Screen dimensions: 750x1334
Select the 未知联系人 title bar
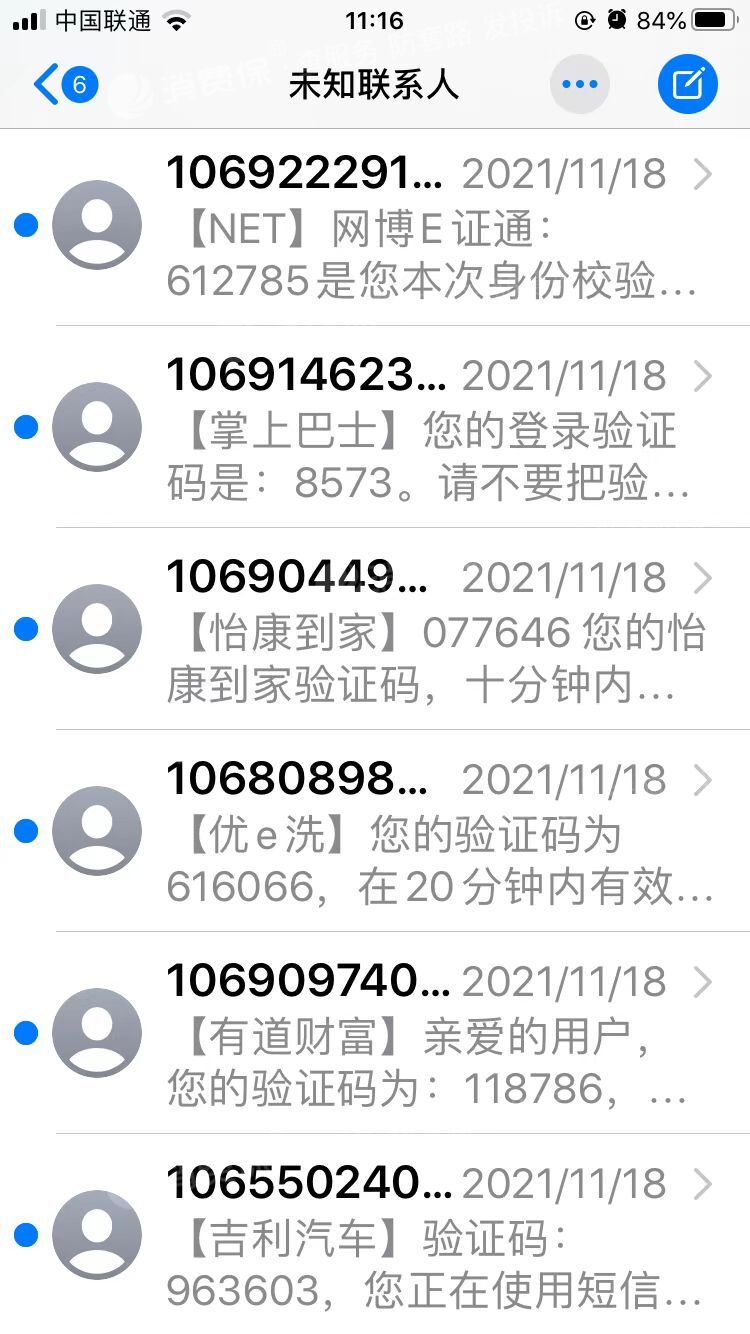(373, 85)
